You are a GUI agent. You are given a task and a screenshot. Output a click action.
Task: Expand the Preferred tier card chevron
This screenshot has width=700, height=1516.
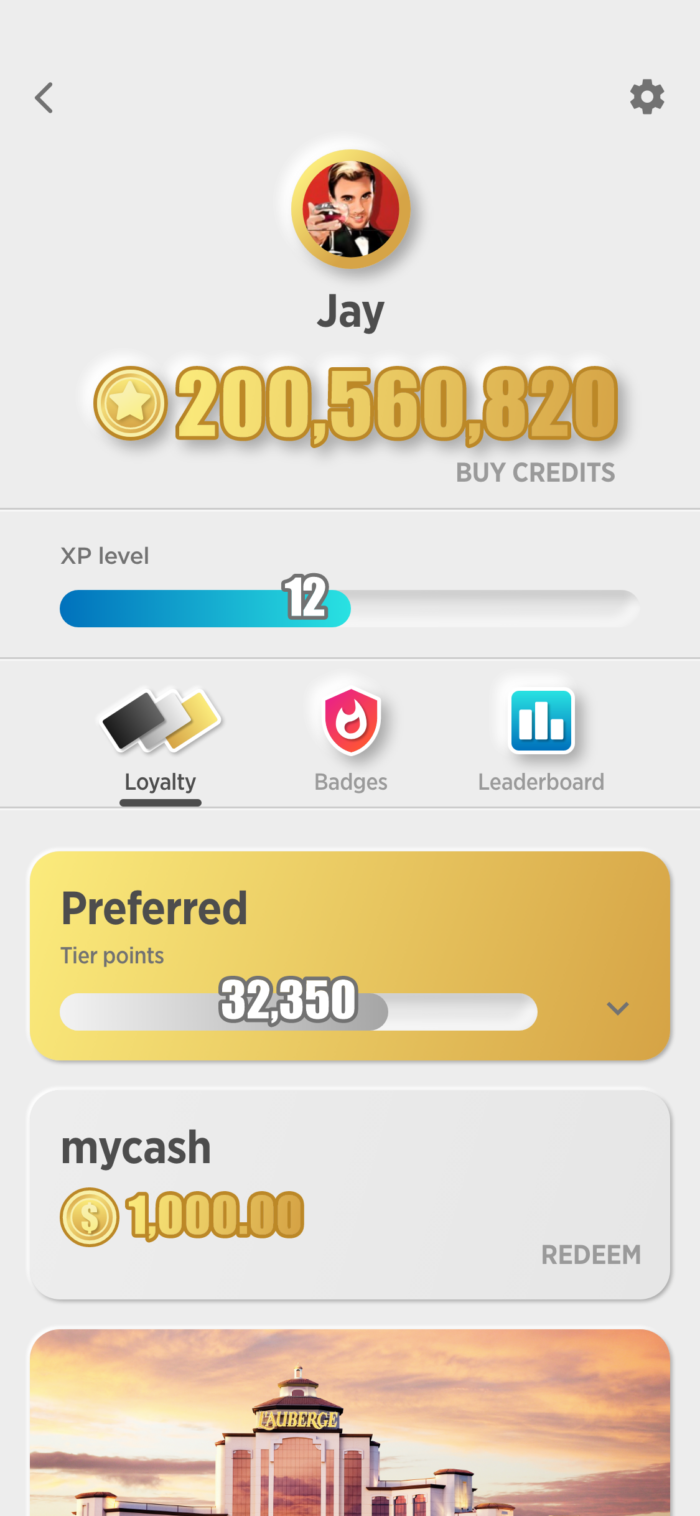618,1009
